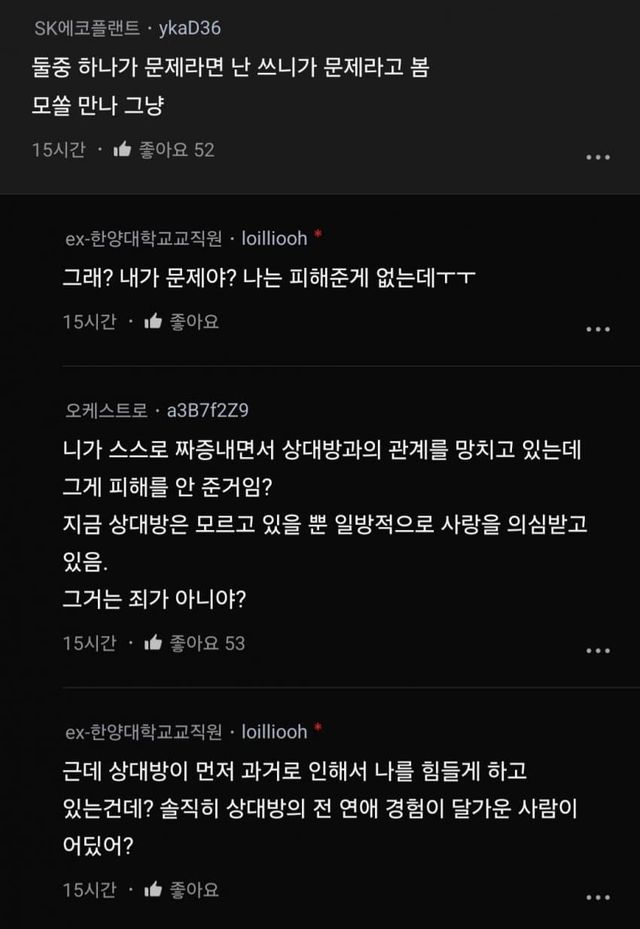Open overflow menu on ykaD36's comment
This screenshot has height=929, width=640.
click(x=597, y=157)
